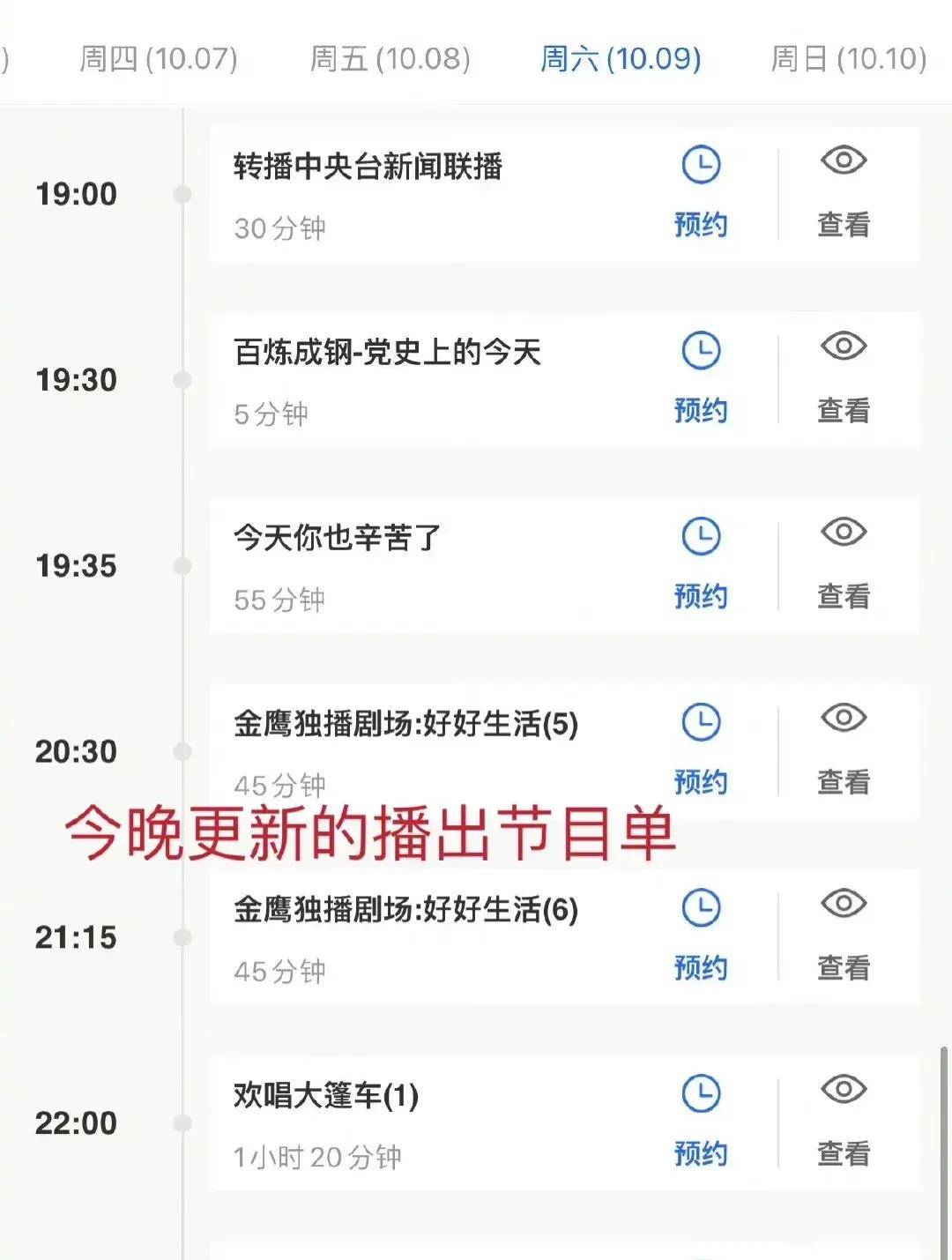Image resolution: width=952 pixels, height=1260 pixels.
Task: Click the clock icon for 今天你也辛苦了
Action: pyautogui.click(x=701, y=535)
